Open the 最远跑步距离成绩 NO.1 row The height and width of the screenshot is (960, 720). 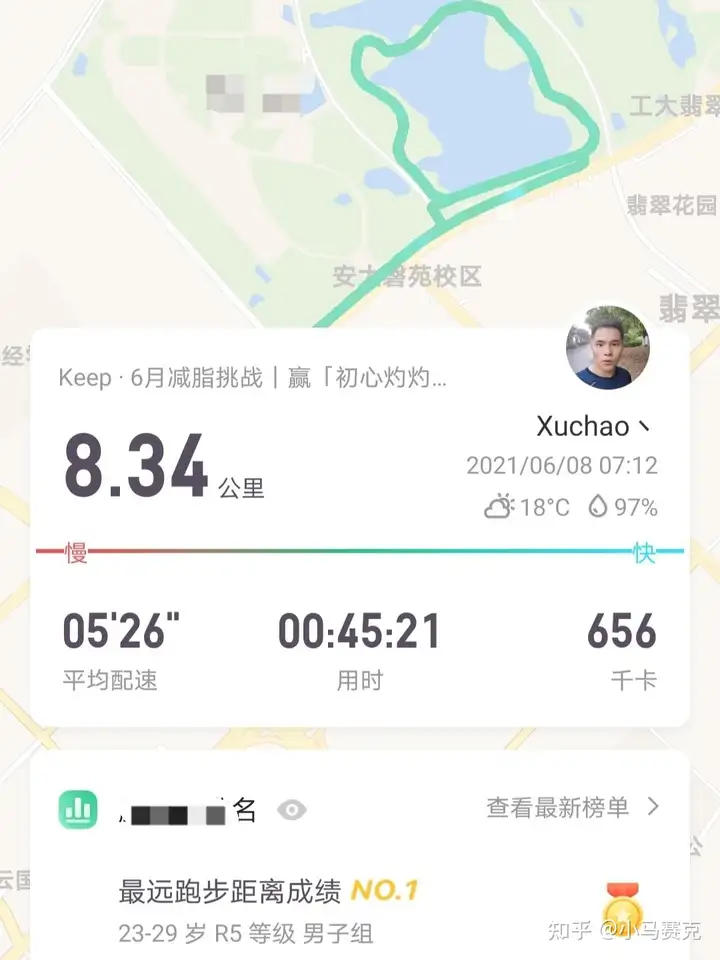click(268, 890)
